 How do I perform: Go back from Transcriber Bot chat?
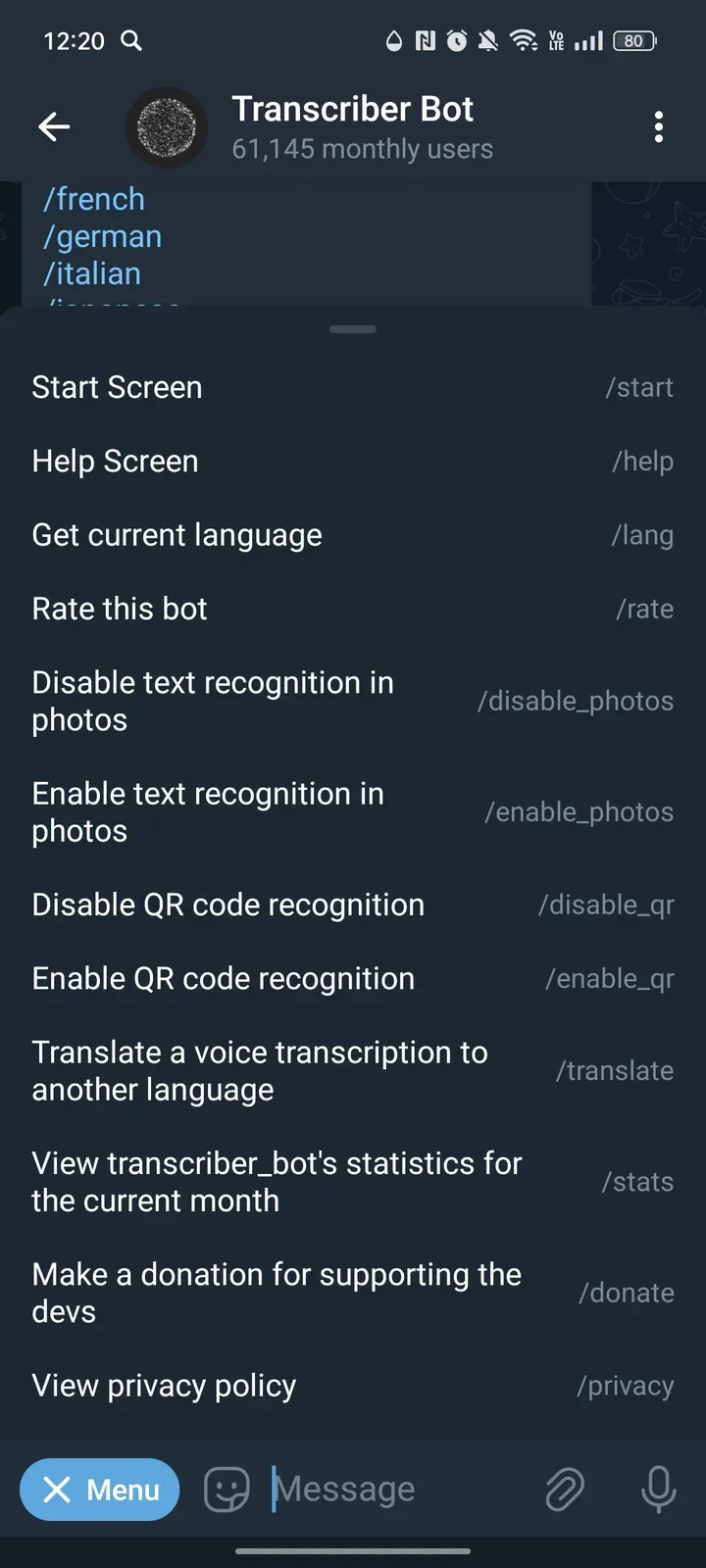point(54,126)
